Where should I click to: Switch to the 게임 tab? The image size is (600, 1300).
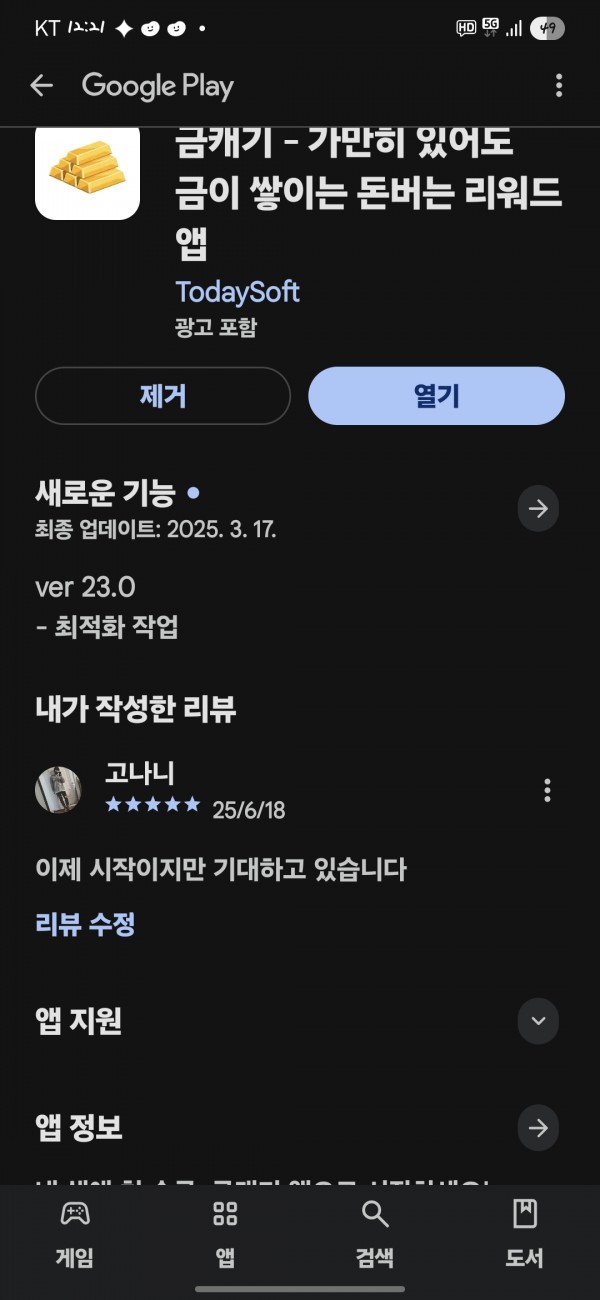pyautogui.click(x=75, y=1235)
